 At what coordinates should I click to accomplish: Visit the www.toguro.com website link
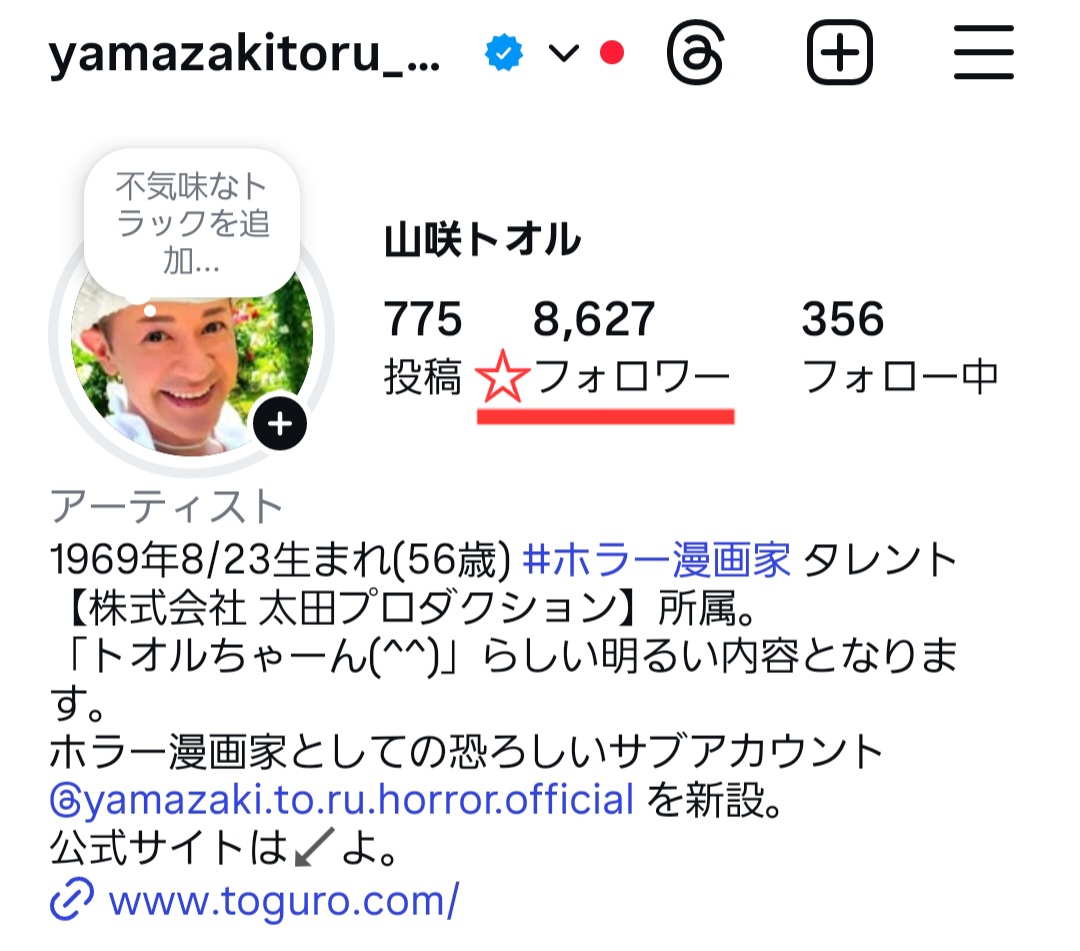click(283, 901)
